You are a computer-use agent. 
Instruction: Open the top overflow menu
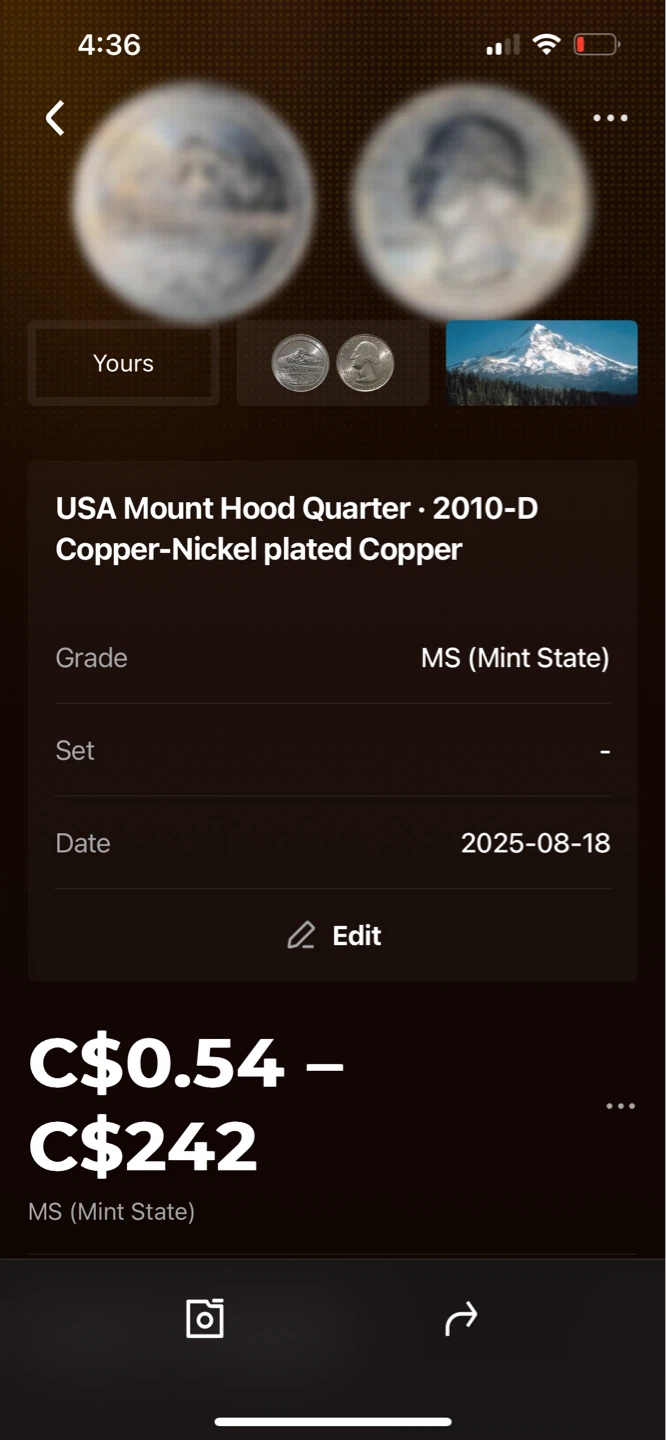tap(610, 118)
